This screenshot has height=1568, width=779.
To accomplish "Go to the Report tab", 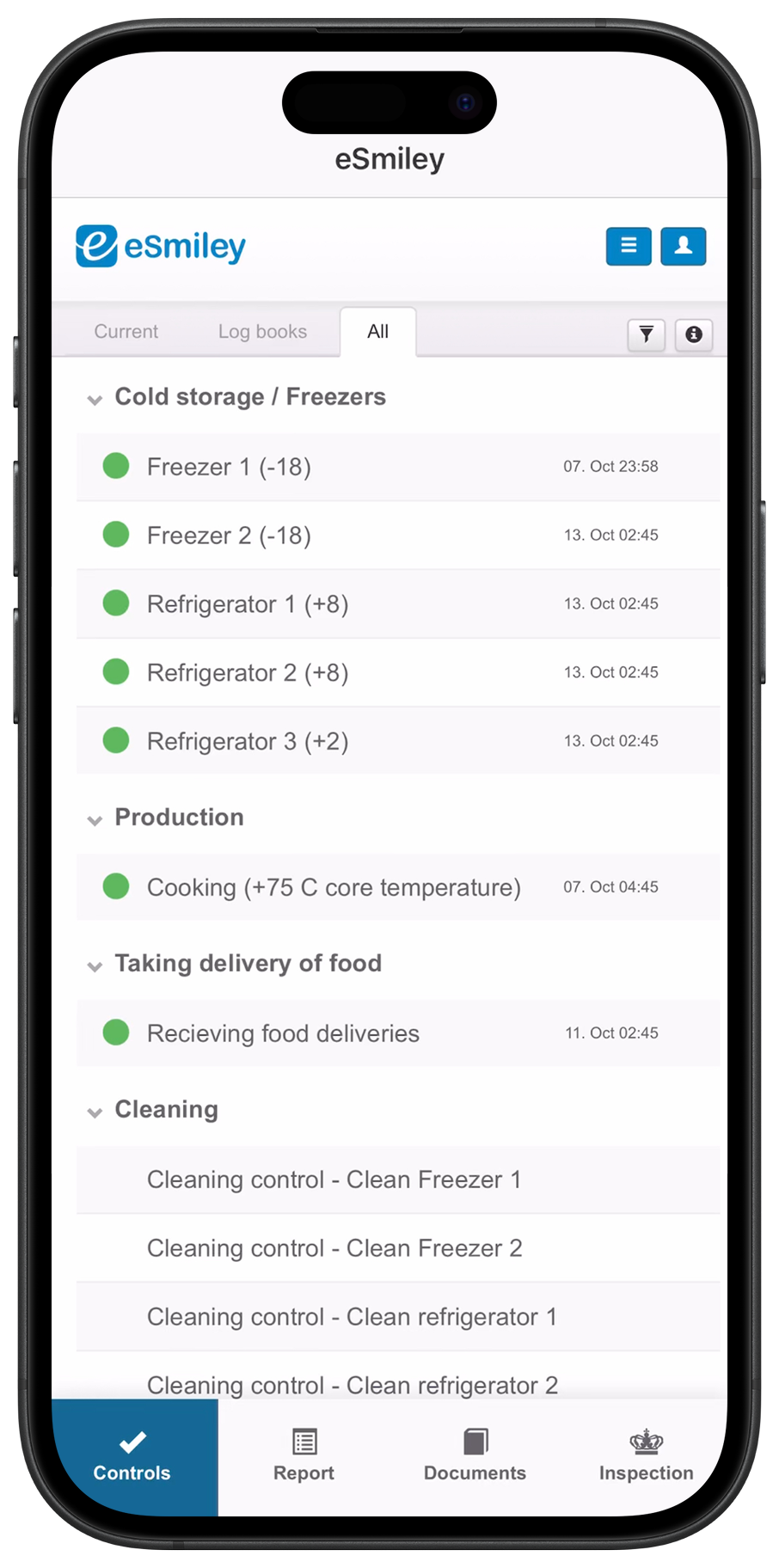I will (304, 1456).
